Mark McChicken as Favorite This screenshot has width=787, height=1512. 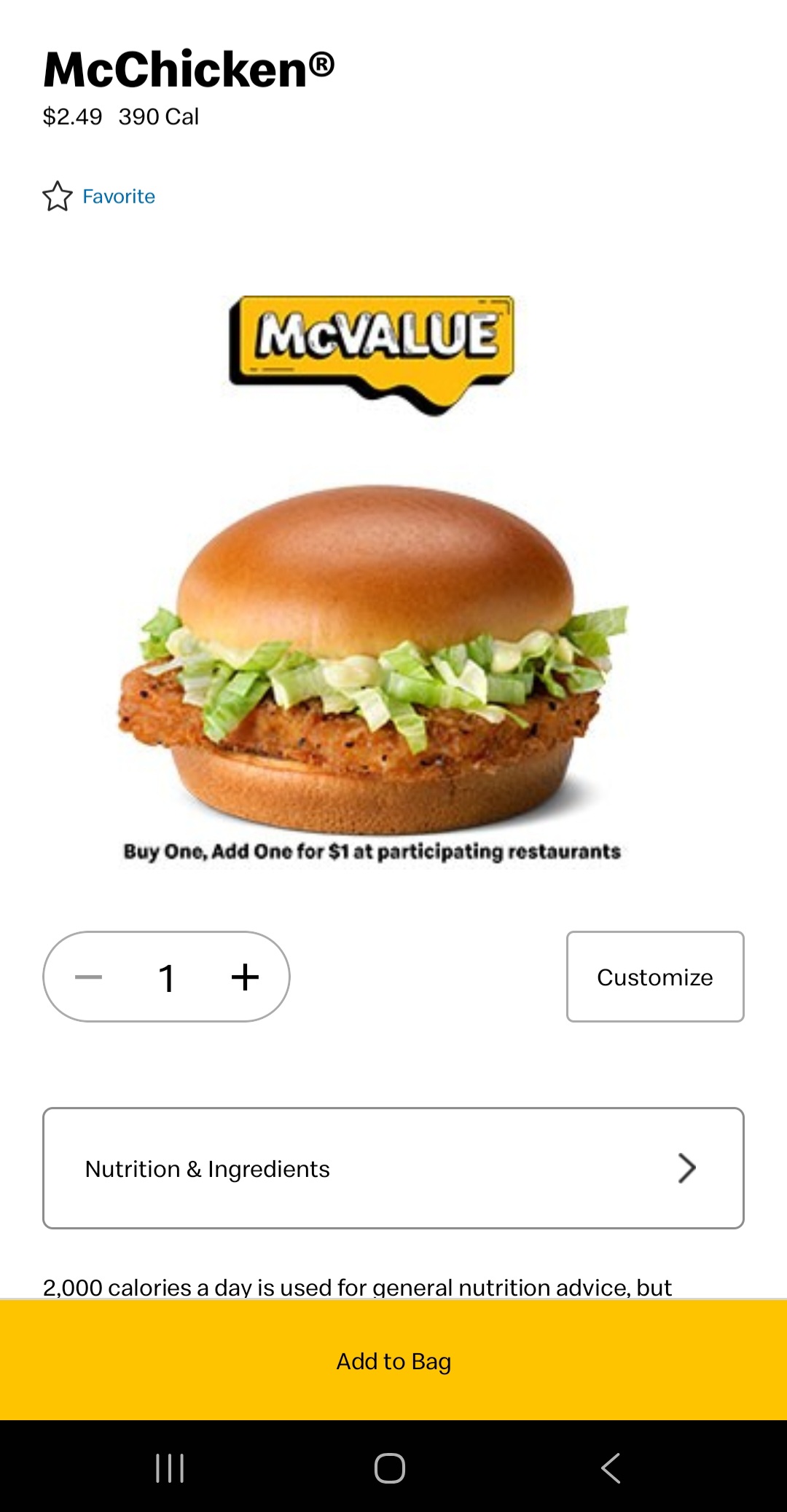click(x=99, y=197)
